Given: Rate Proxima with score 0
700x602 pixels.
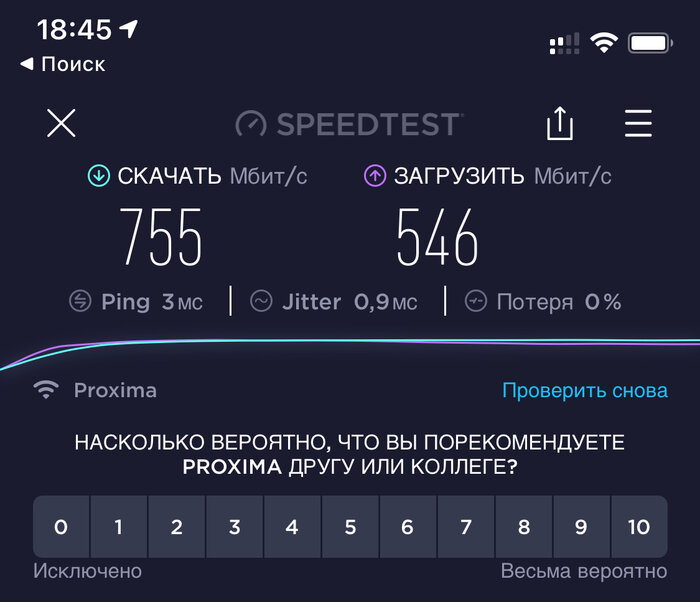Looking at the screenshot, I should [x=61, y=526].
